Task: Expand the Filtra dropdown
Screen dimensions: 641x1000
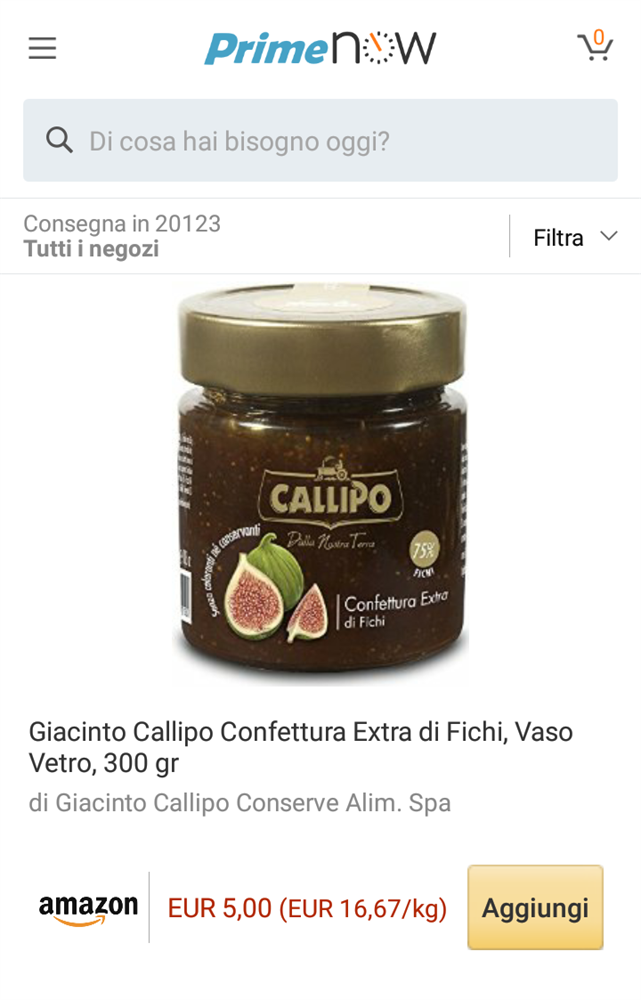Action: click(x=575, y=237)
